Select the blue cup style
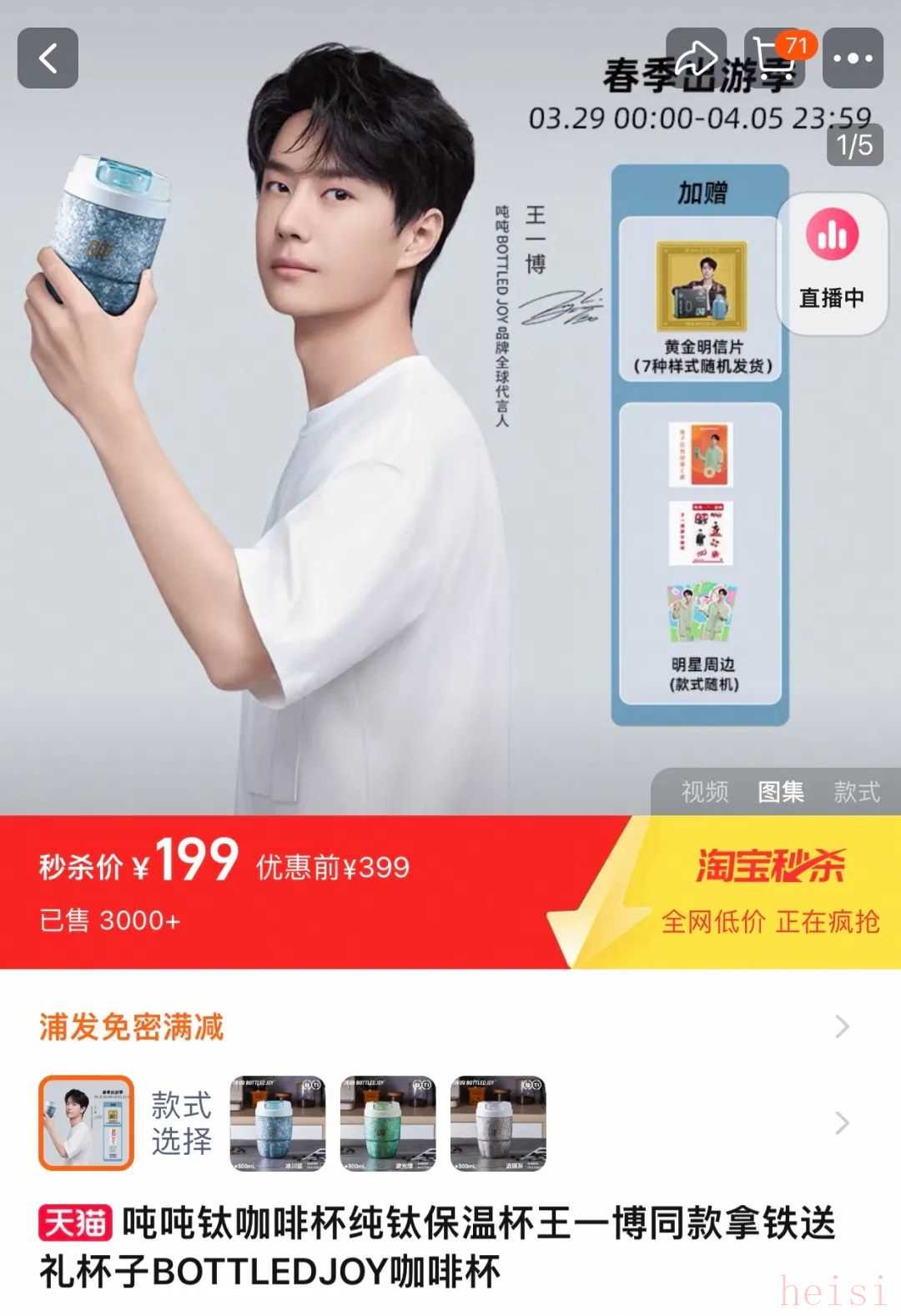The image size is (901, 1316). point(278,1123)
